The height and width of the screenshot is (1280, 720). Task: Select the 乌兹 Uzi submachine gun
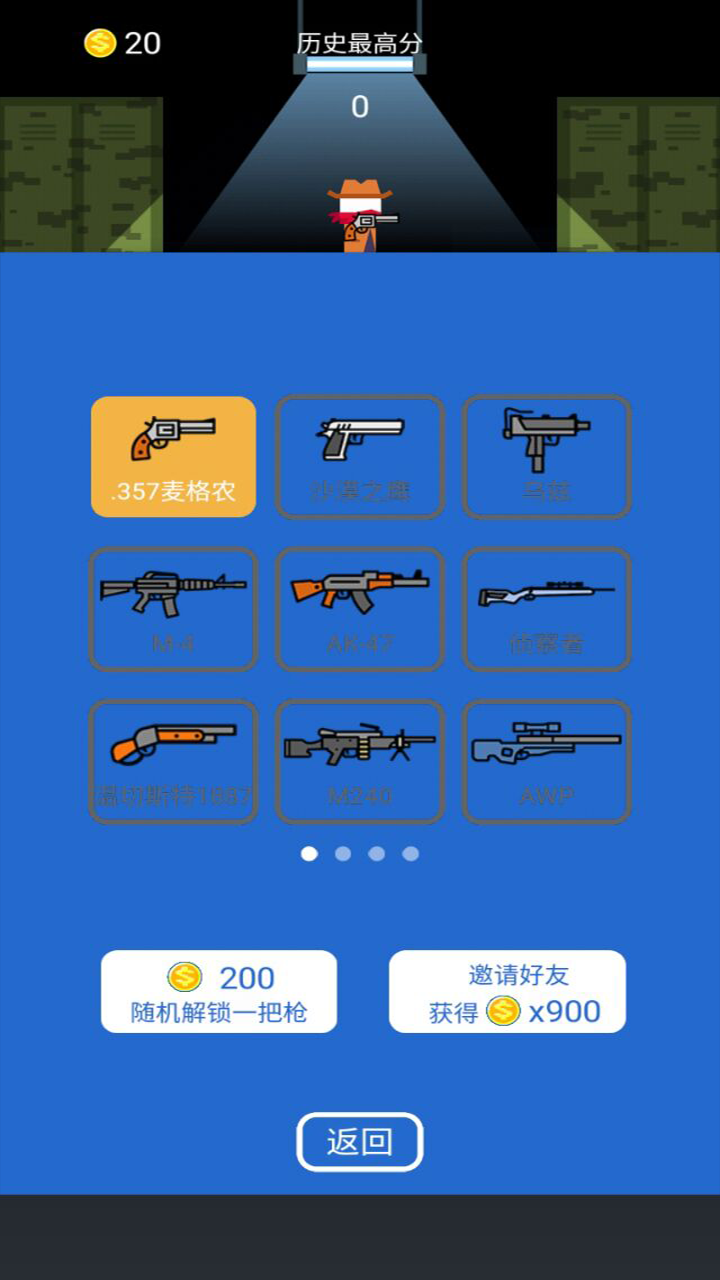coord(546,456)
